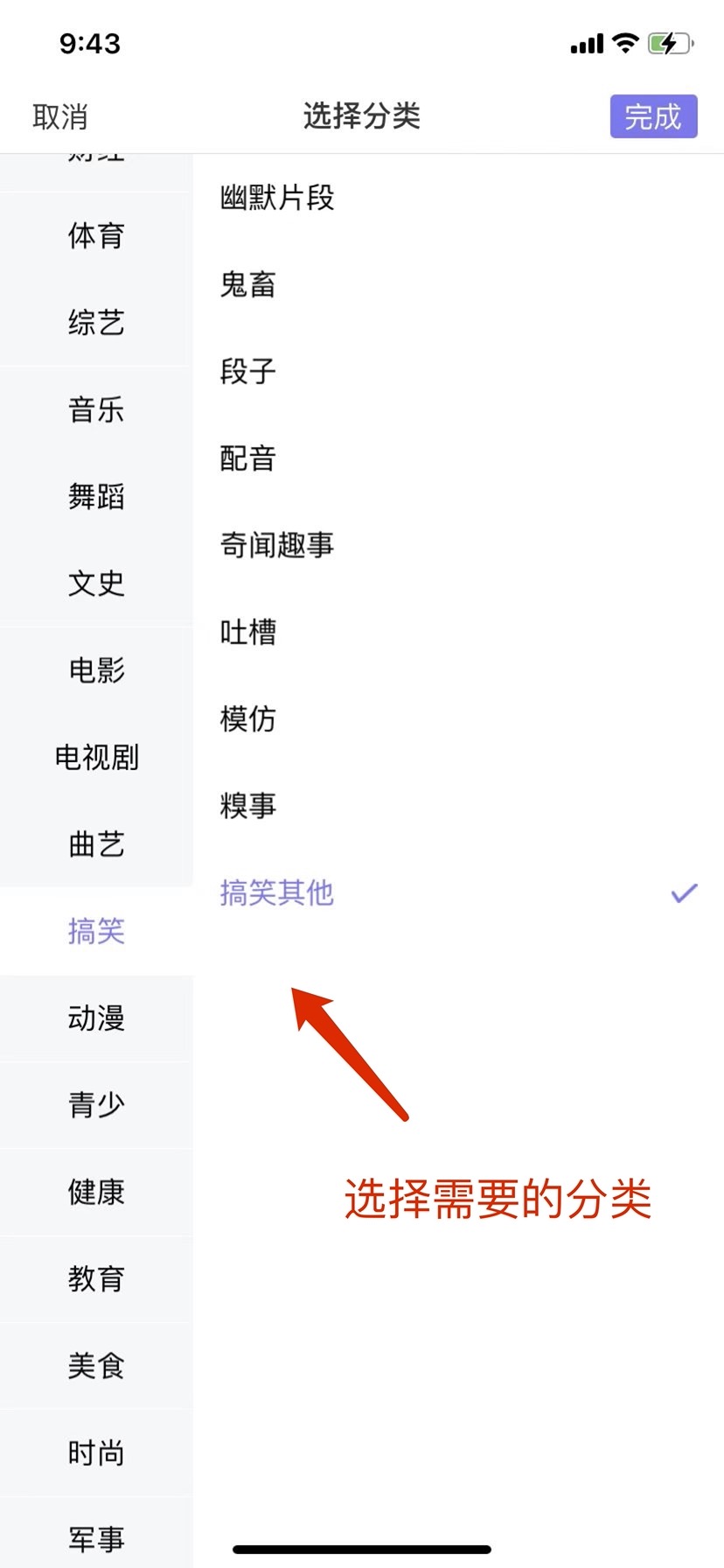Choose the 配音 subcategory
The image size is (724, 1568).
tap(248, 458)
